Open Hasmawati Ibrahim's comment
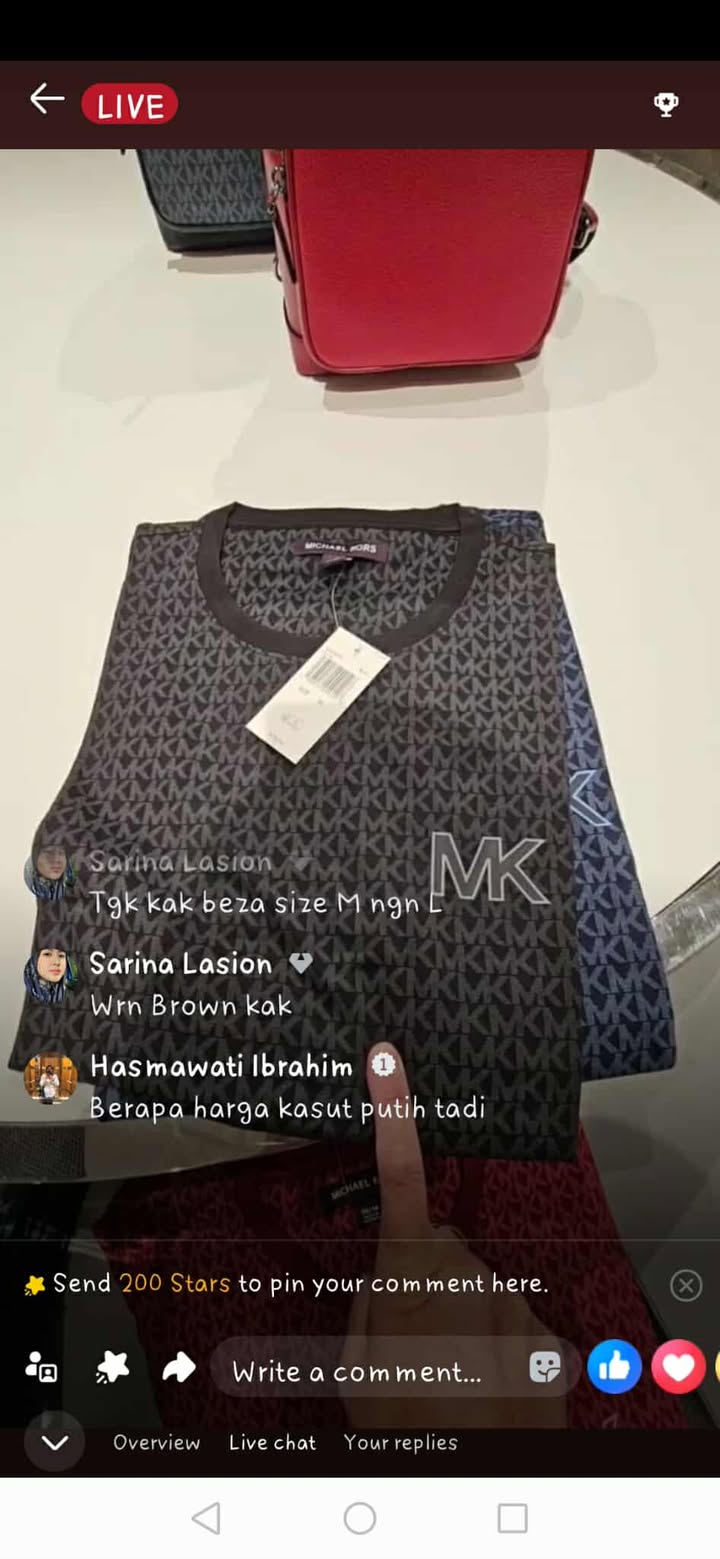 (286, 1108)
